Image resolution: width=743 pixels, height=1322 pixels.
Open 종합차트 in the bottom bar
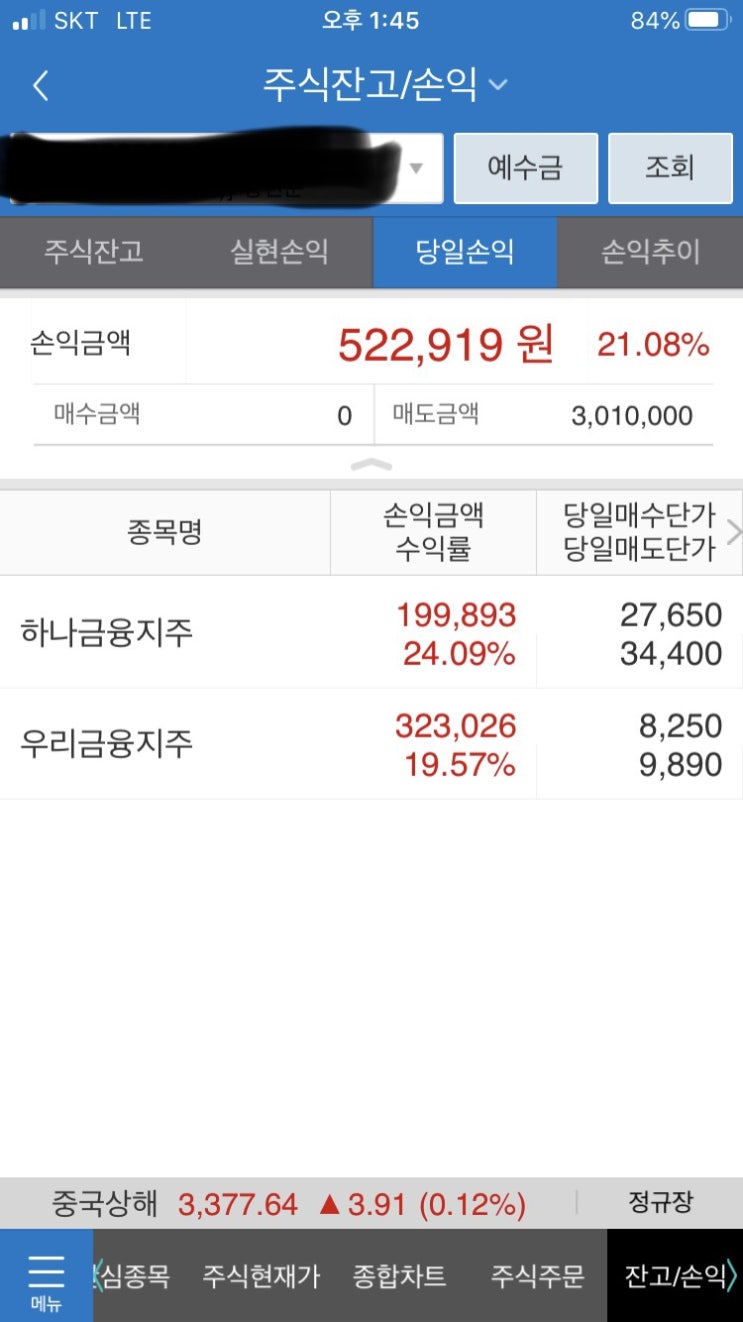399,1276
